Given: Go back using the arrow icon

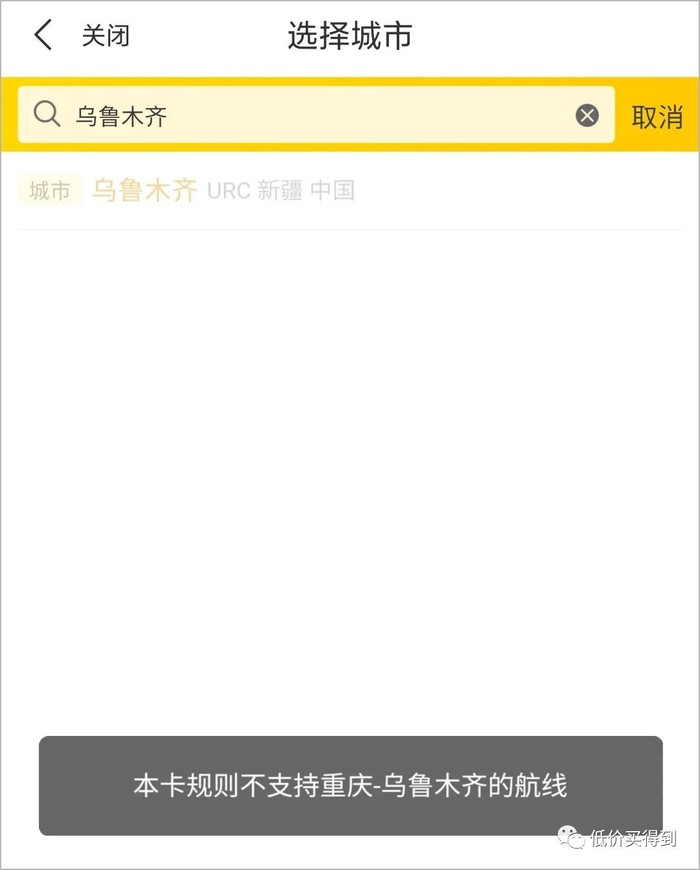Looking at the screenshot, I should coord(42,36).
